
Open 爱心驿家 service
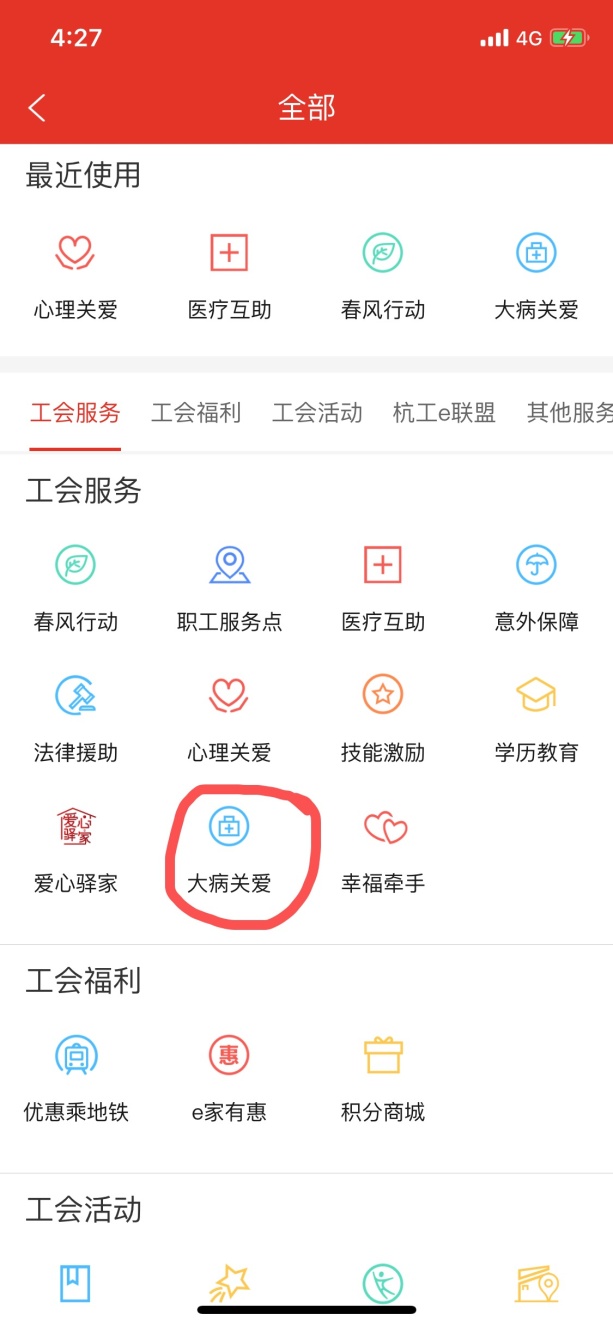click(76, 849)
